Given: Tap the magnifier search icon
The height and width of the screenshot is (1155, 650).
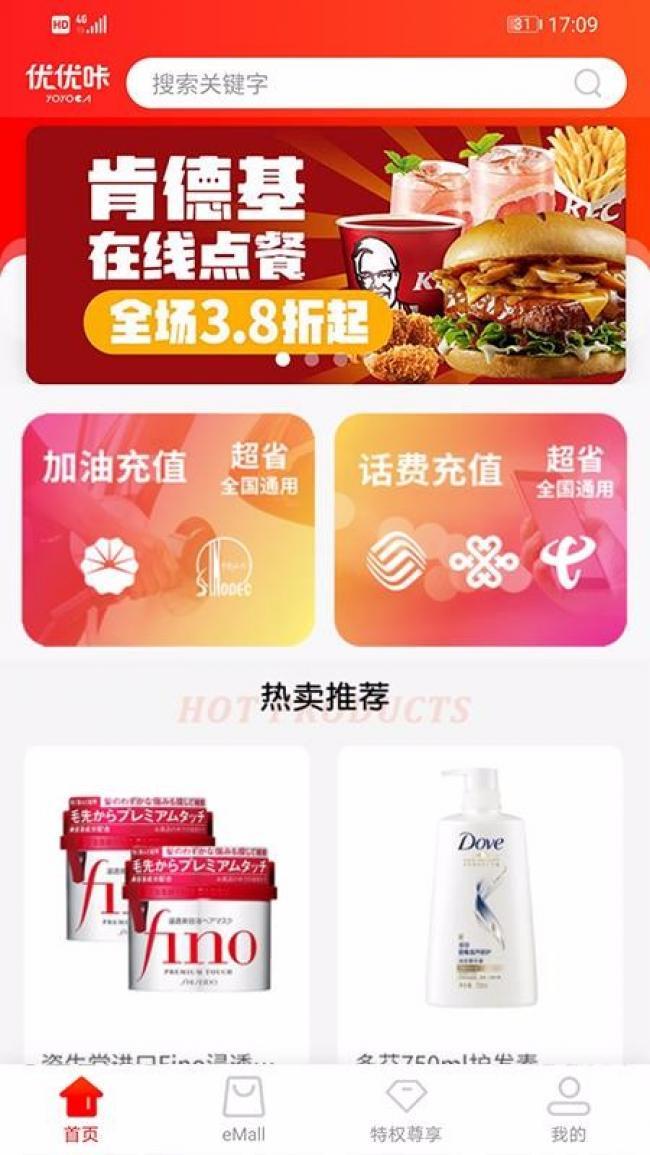Looking at the screenshot, I should click(x=588, y=83).
